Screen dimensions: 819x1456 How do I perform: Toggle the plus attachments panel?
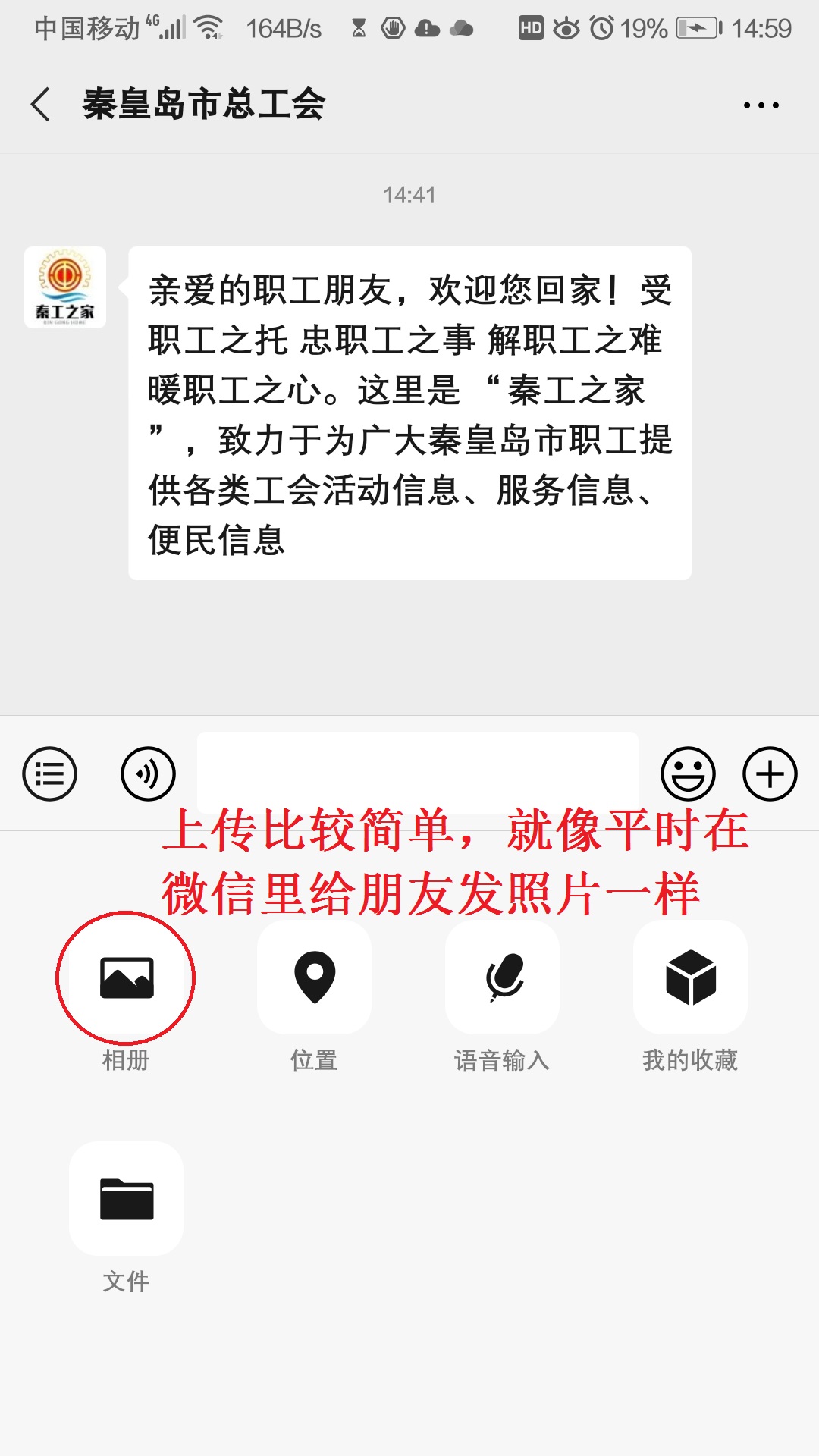[770, 773]
